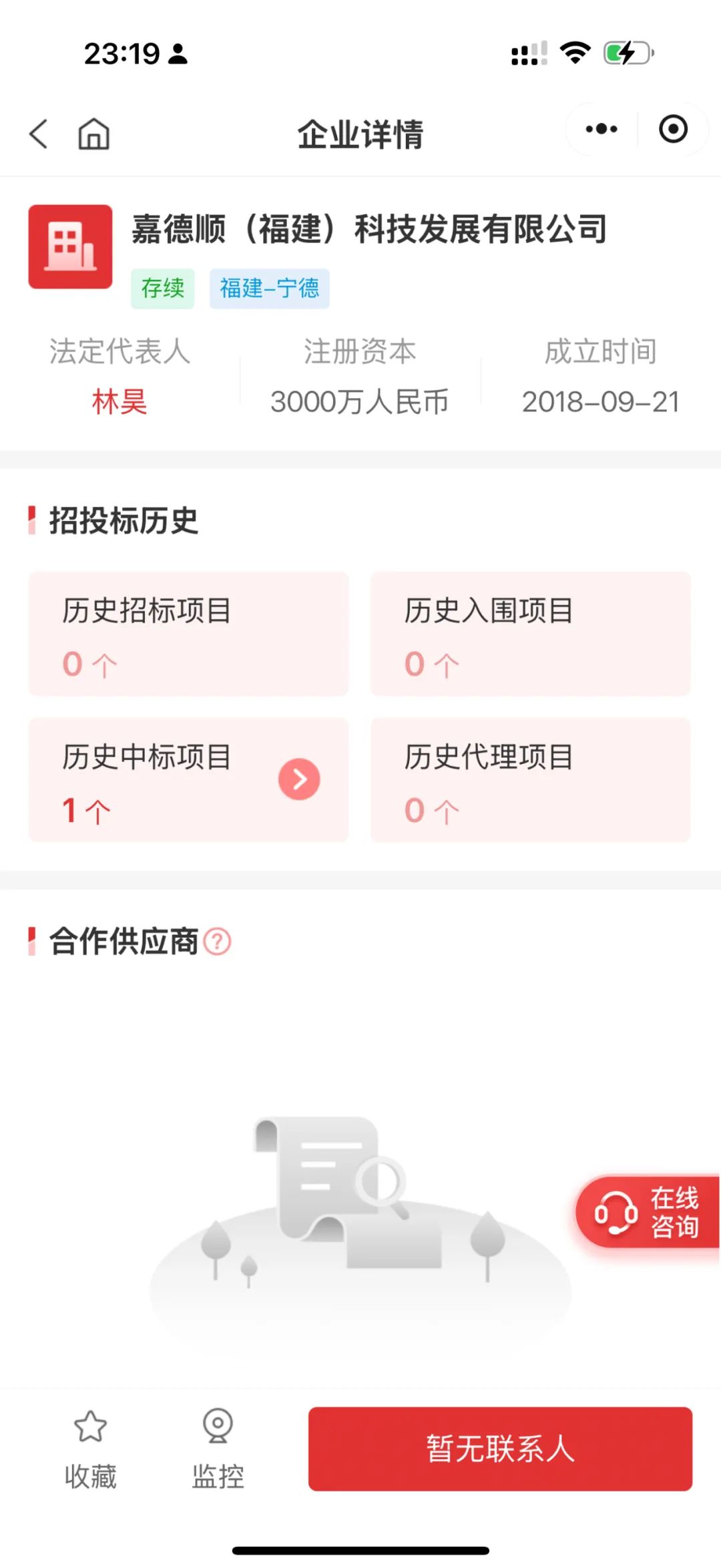Image resolution: width=721 pixels, height=1568 pixels.
Task: Open the 历史中标项目 card
Action: 188,779
